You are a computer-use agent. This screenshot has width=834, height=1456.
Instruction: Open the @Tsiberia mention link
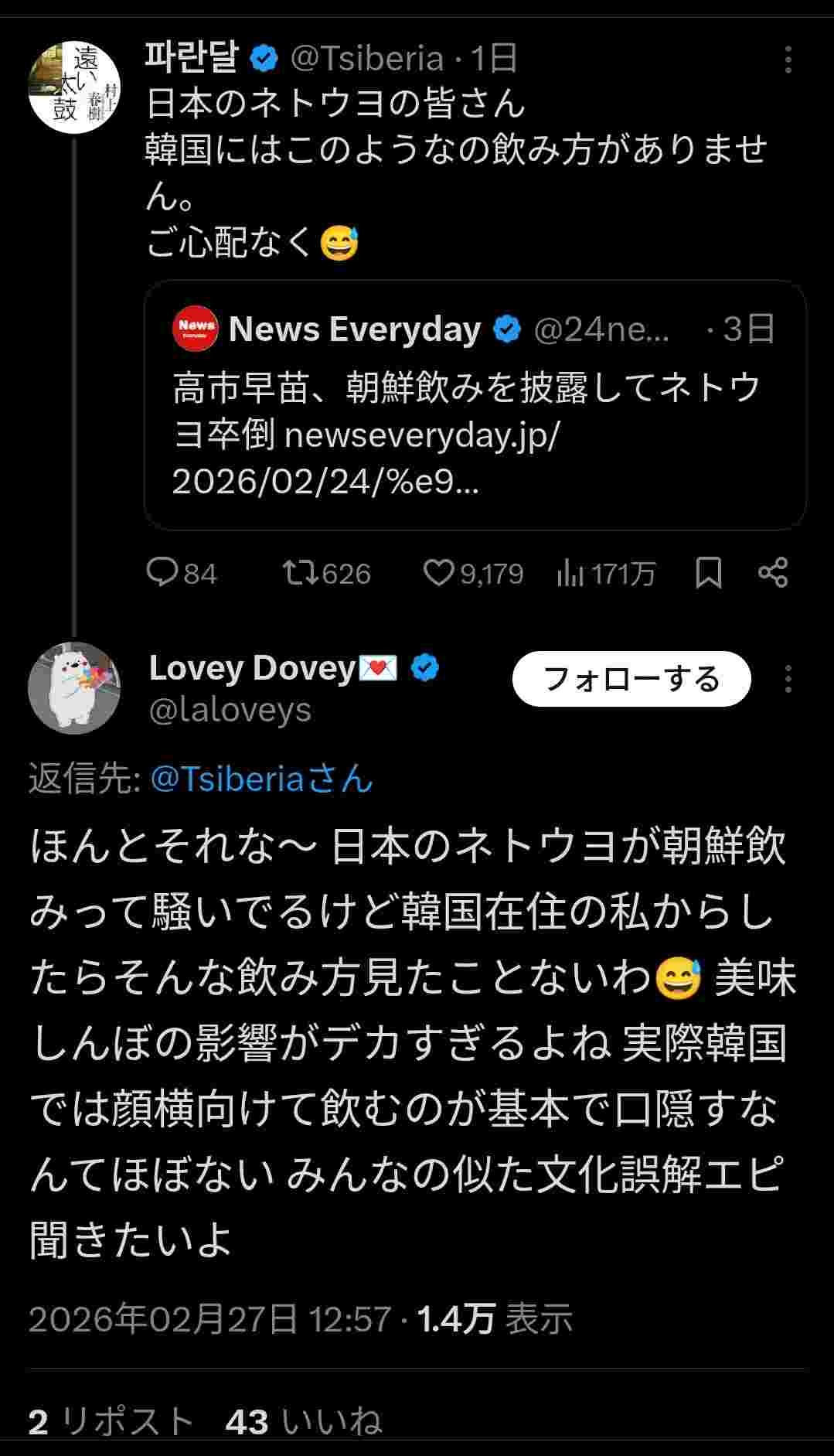coord(262,779)
